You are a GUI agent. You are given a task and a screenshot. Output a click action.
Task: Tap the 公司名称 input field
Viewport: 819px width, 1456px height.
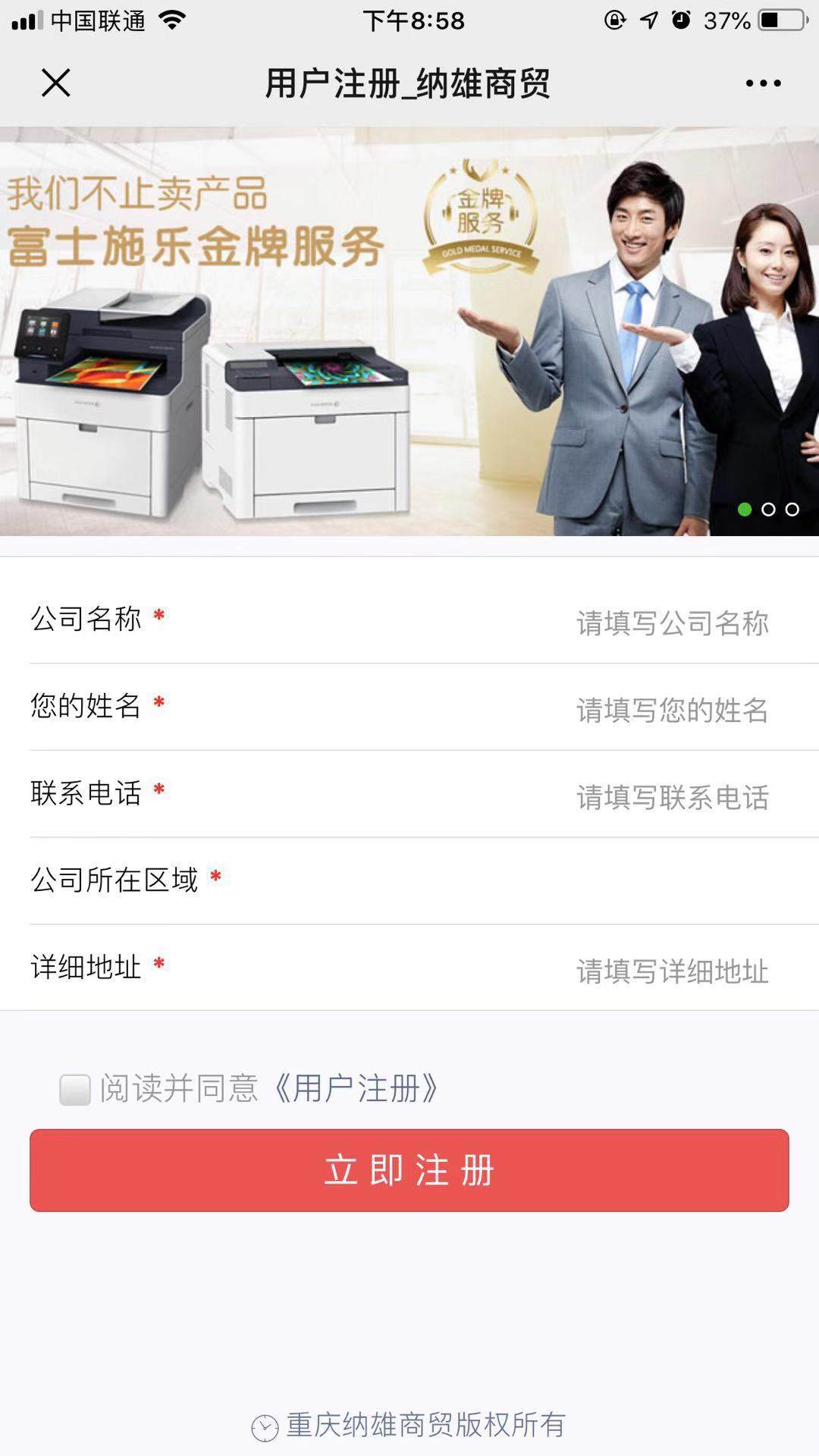pyautogui.click(x=671, y=623)
